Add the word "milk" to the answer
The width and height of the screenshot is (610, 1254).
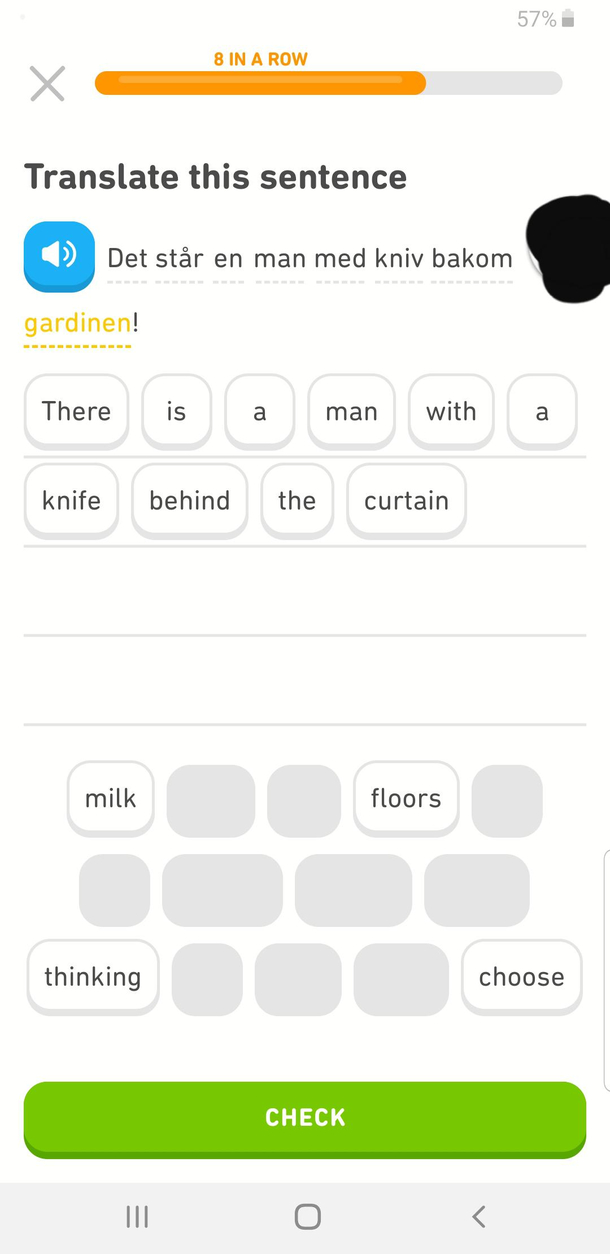(x=110, y=798)
